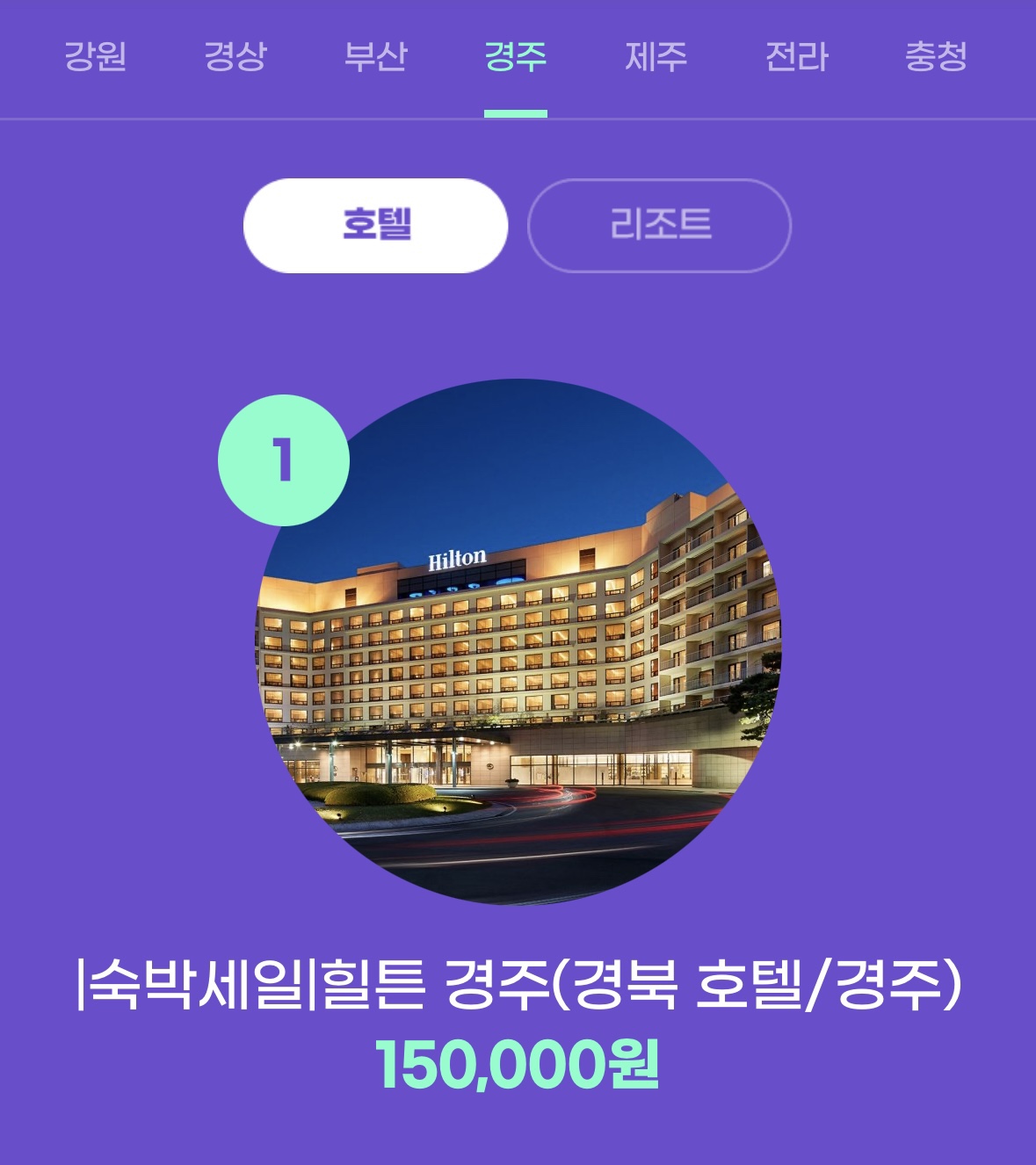Switch to the 강원 region tab
Image resolution: width=1036 pixels, height=1165 pixels.
pos(97,55)
